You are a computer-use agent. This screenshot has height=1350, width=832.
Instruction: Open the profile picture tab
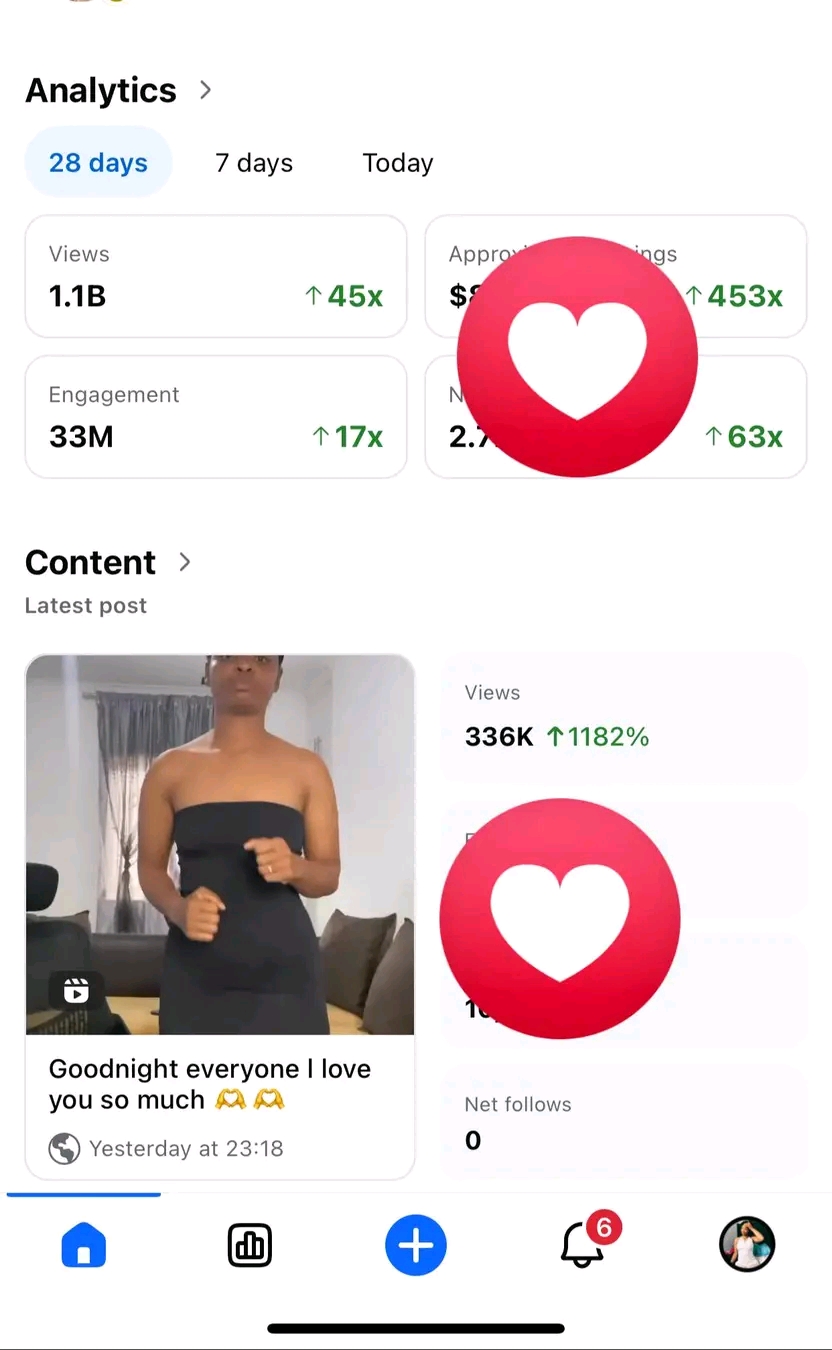coord(747,1245)
